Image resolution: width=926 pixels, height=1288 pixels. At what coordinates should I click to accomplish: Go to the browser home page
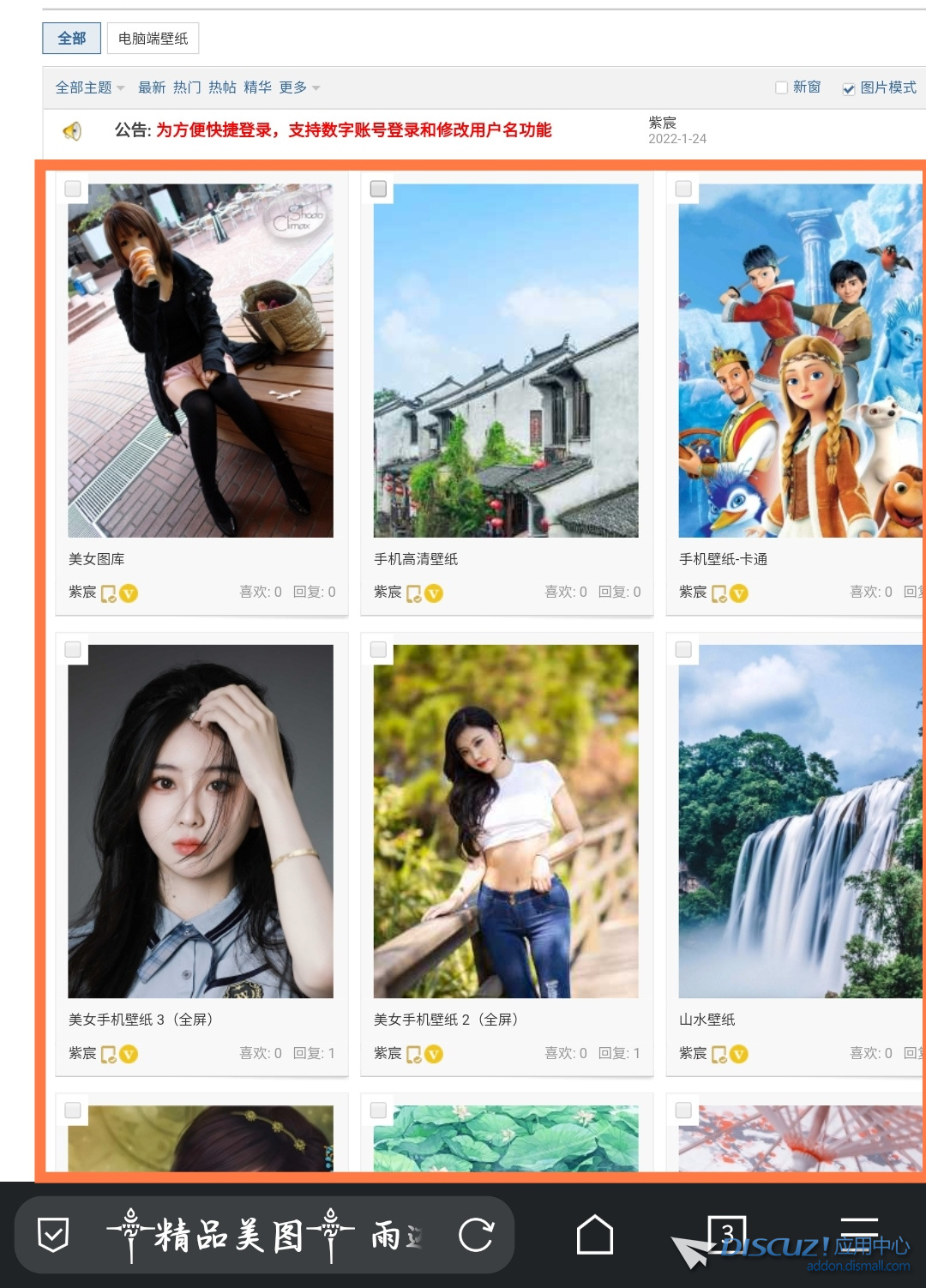pyautogui.click(x=594, y=1236)
